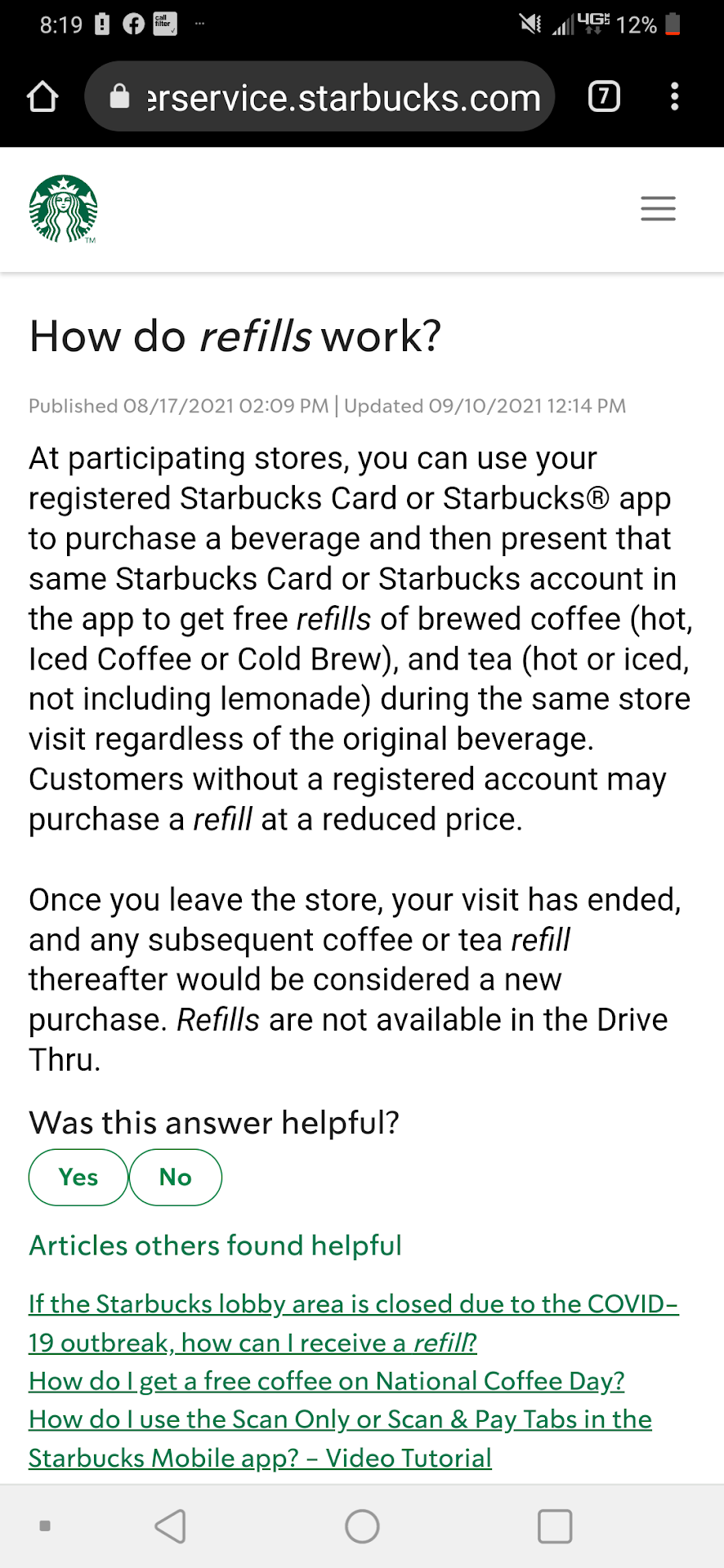Open recent apps from navigation bar
This screenshot has height=1568, width=724.
pyautogui.click(x=554, y=1526)
